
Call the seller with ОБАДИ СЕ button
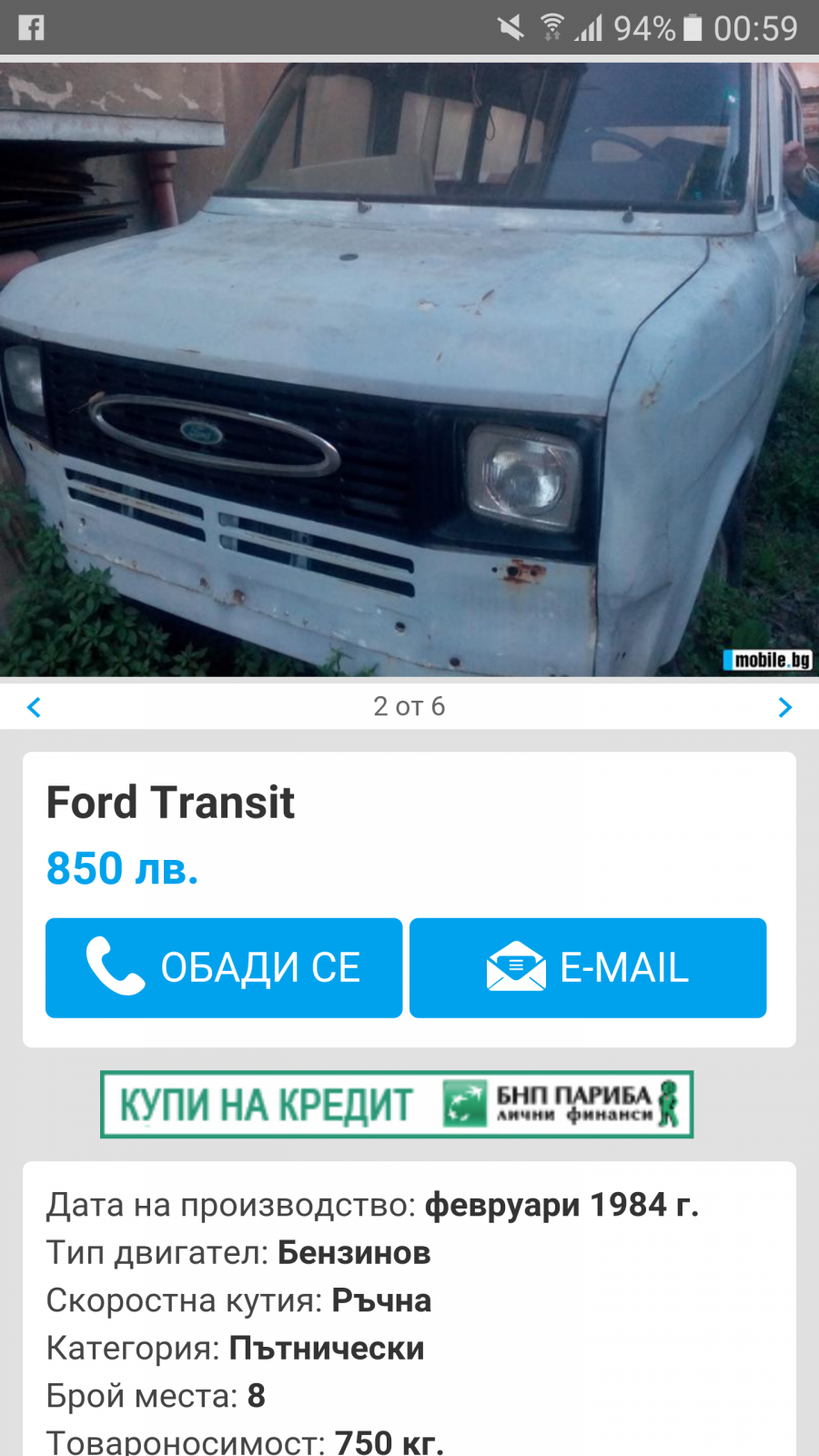(224, 967)
